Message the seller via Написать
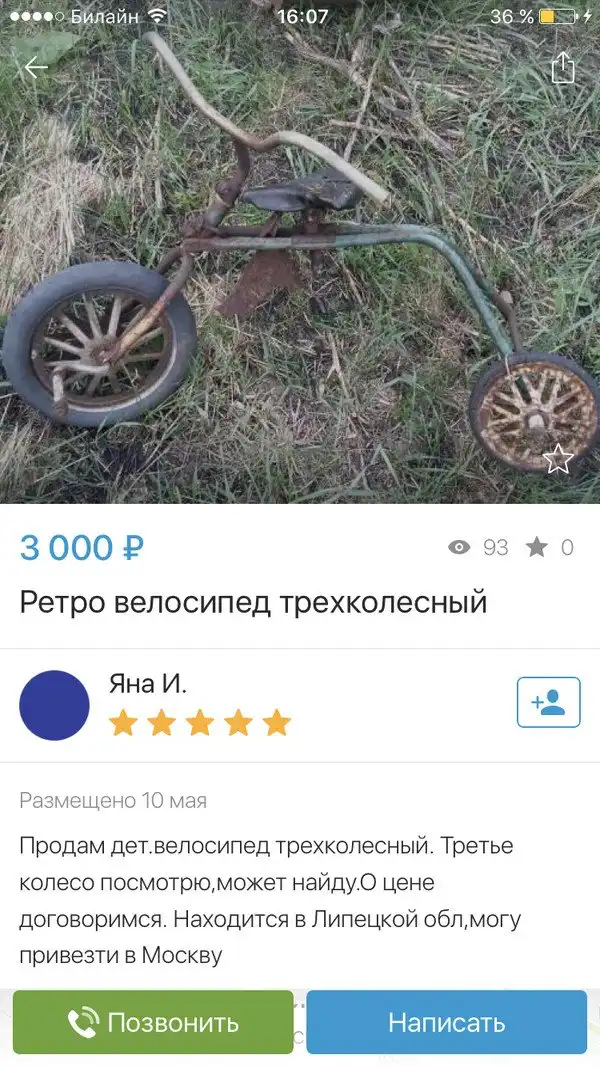This screenshot has width=600, height=1067. click(446, 1022)
